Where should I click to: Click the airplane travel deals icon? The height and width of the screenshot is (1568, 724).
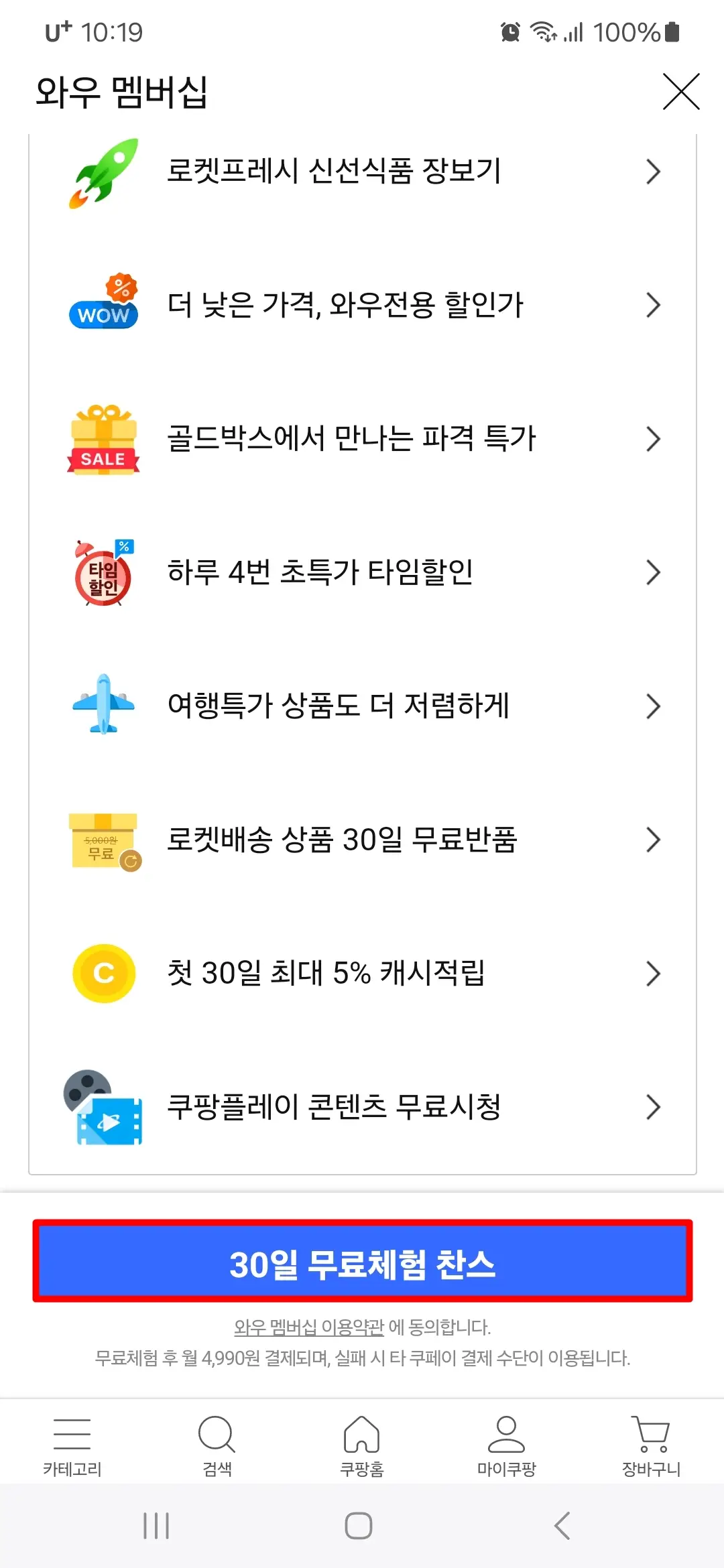click(103, 706)
